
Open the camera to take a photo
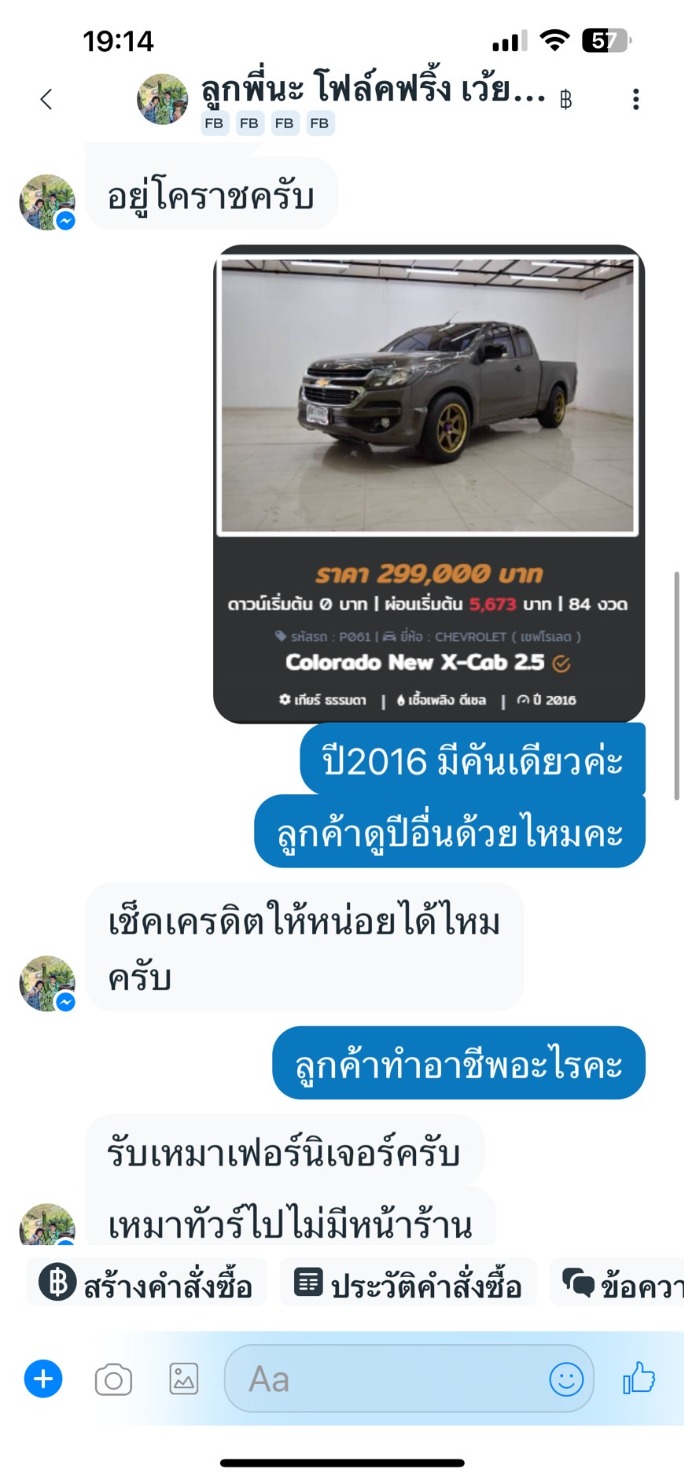[113, 1380]
